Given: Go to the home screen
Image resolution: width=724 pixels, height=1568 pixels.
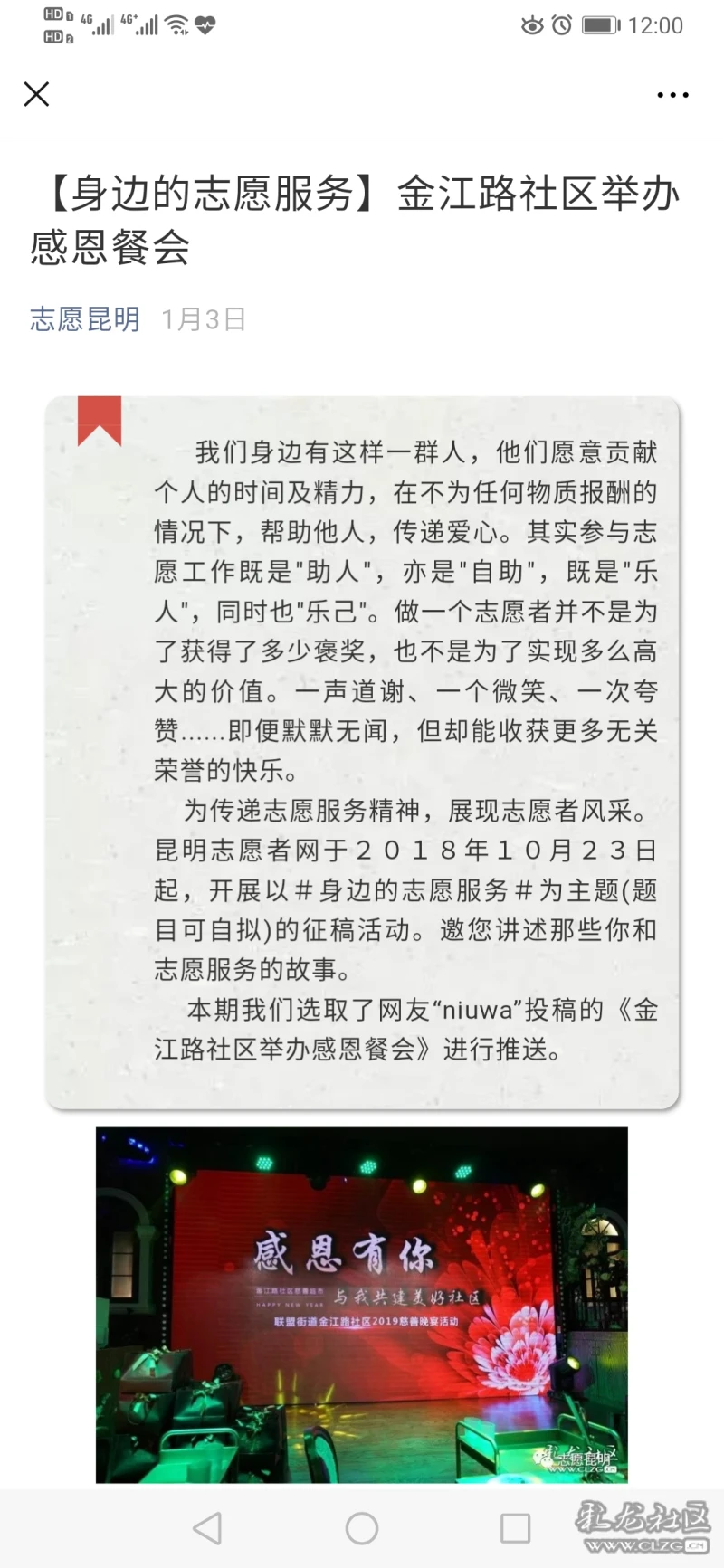Looking at the screenshot, I should point(362,1528).
